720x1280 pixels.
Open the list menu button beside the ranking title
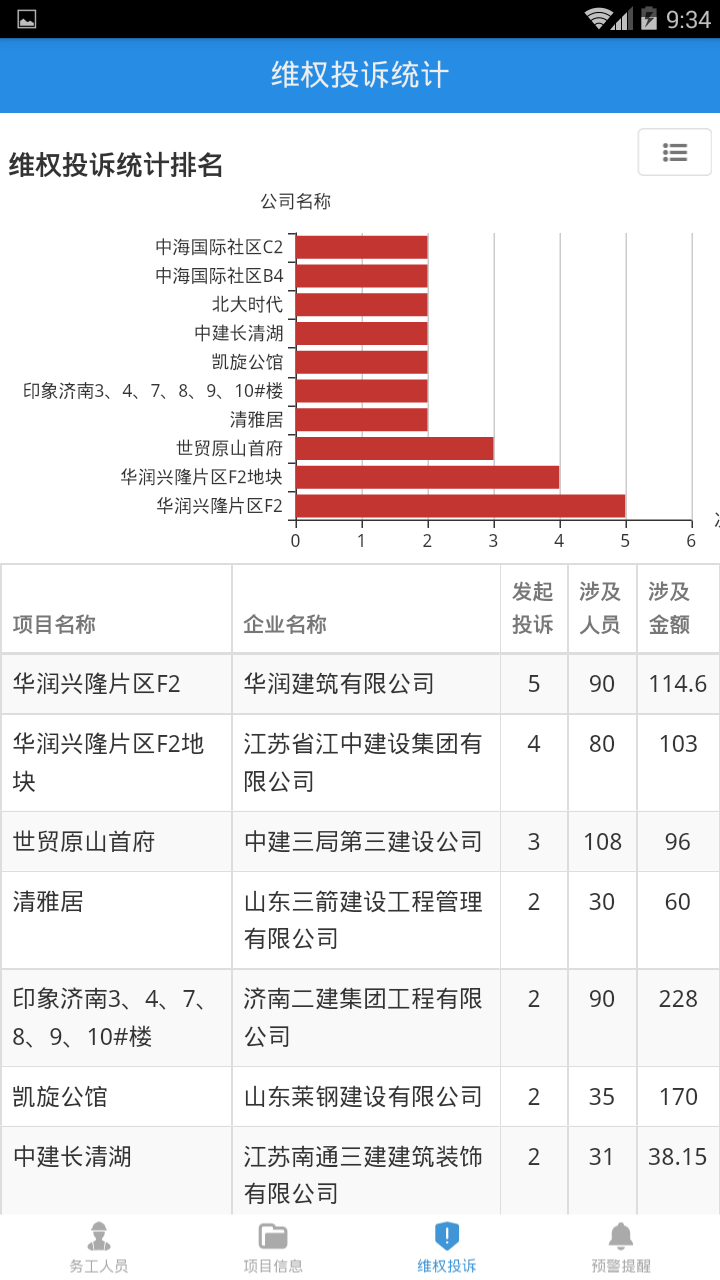click(675, 152)
